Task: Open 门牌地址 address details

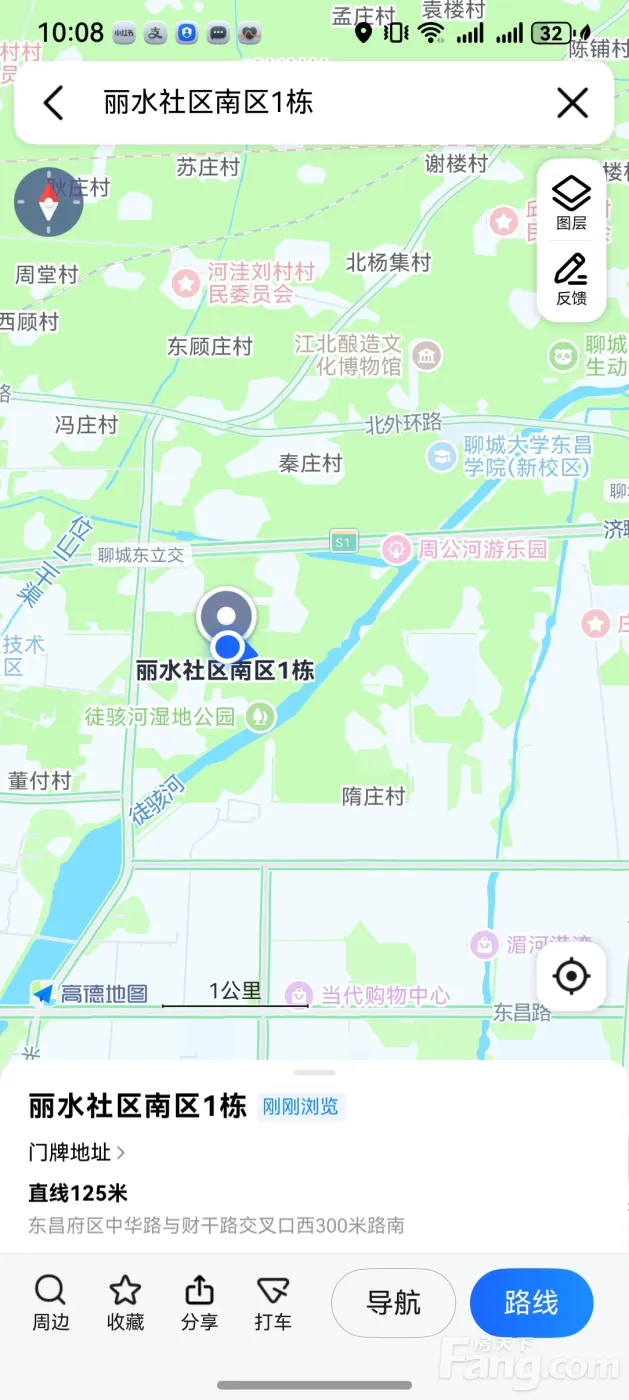Action: pyautogui.click(x=77, y=1152)
